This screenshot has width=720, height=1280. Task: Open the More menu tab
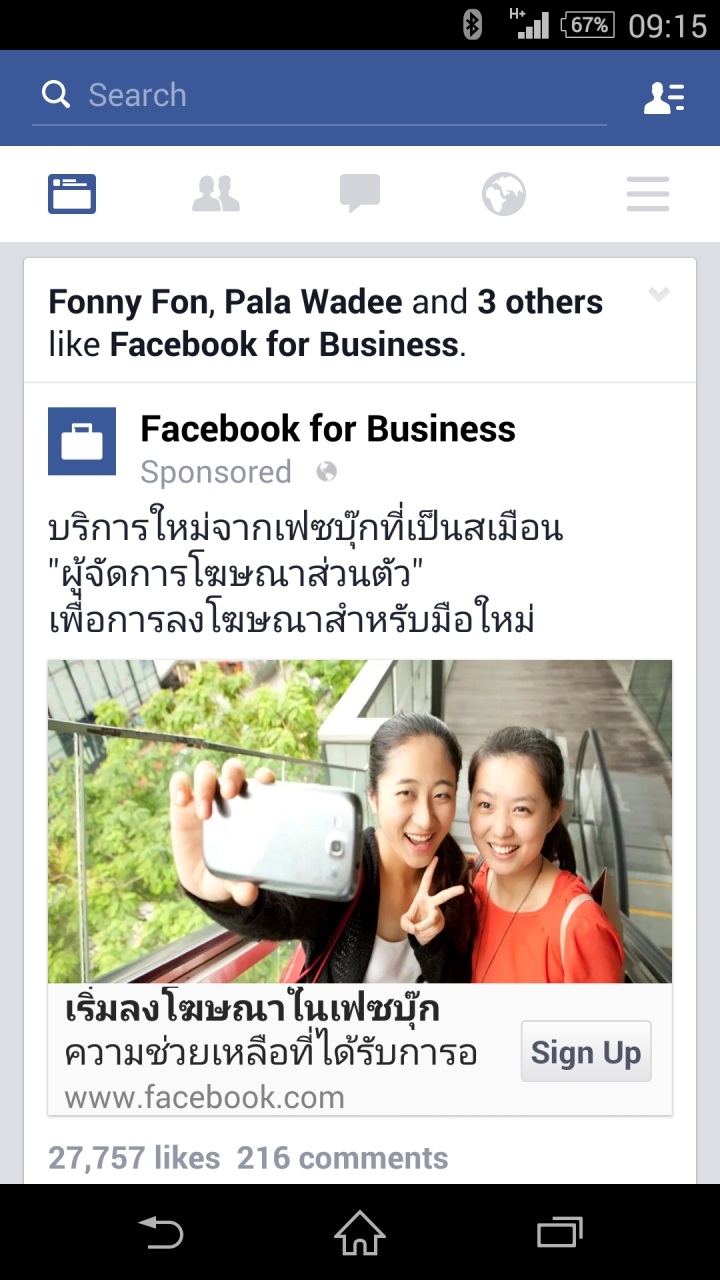(648, 194)
